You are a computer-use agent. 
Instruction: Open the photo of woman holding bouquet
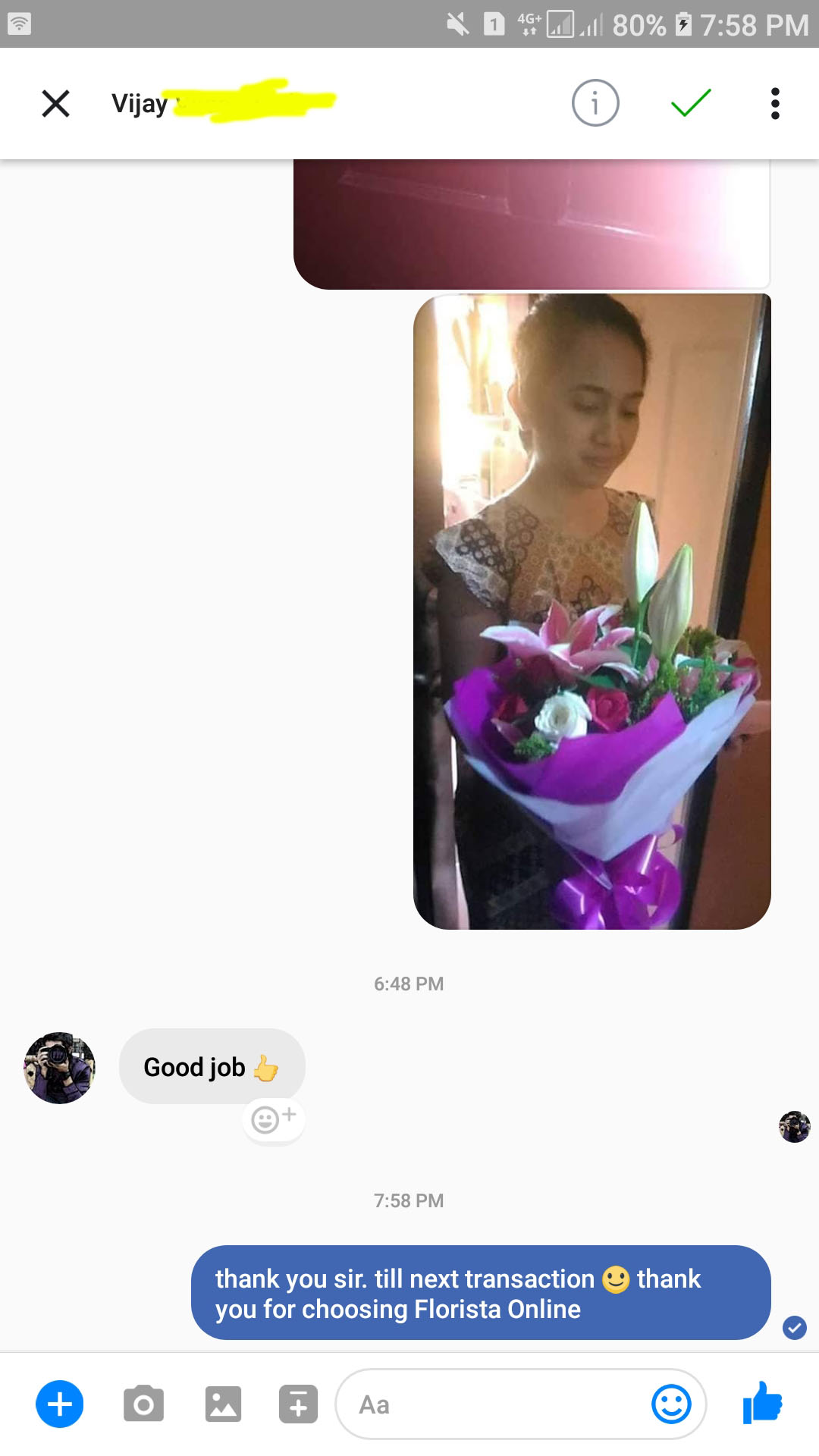tap(591, 610)
